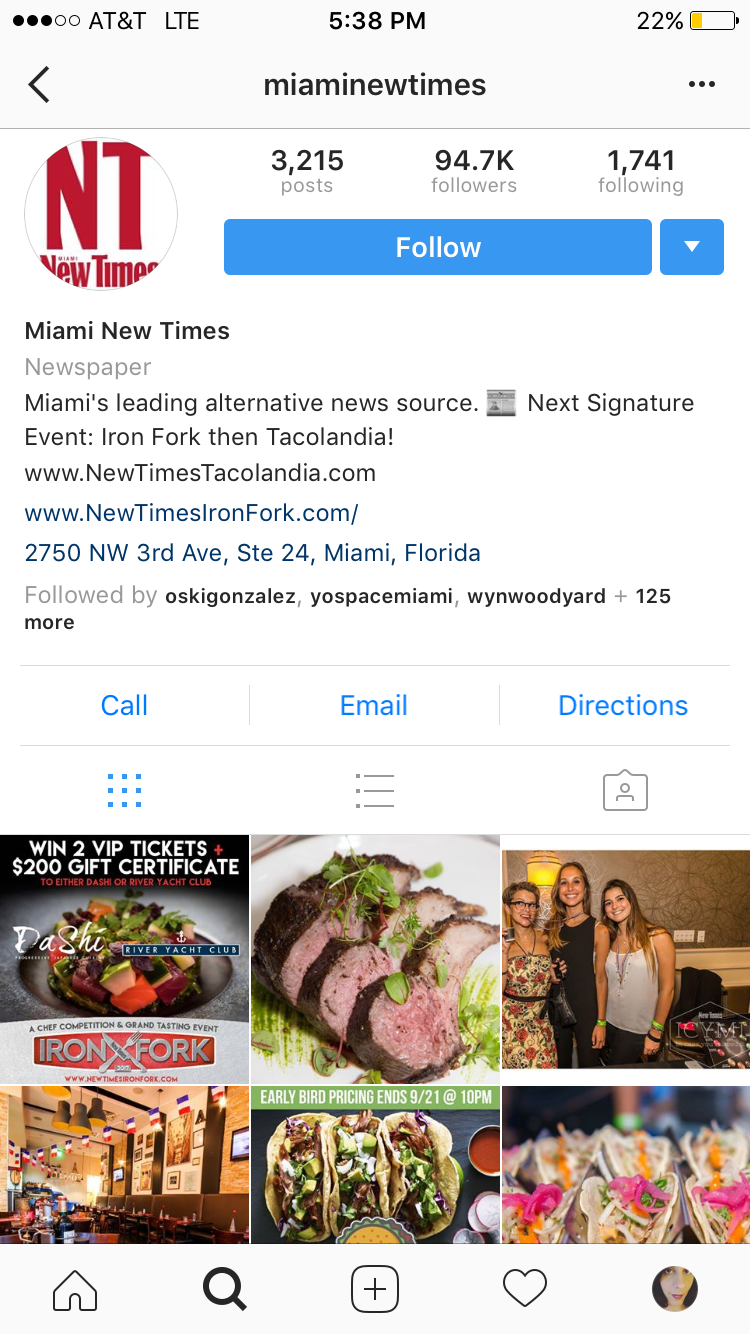750x1334 pixels.
Task: Open the activity heart tab
Action: coord(525,1289)
